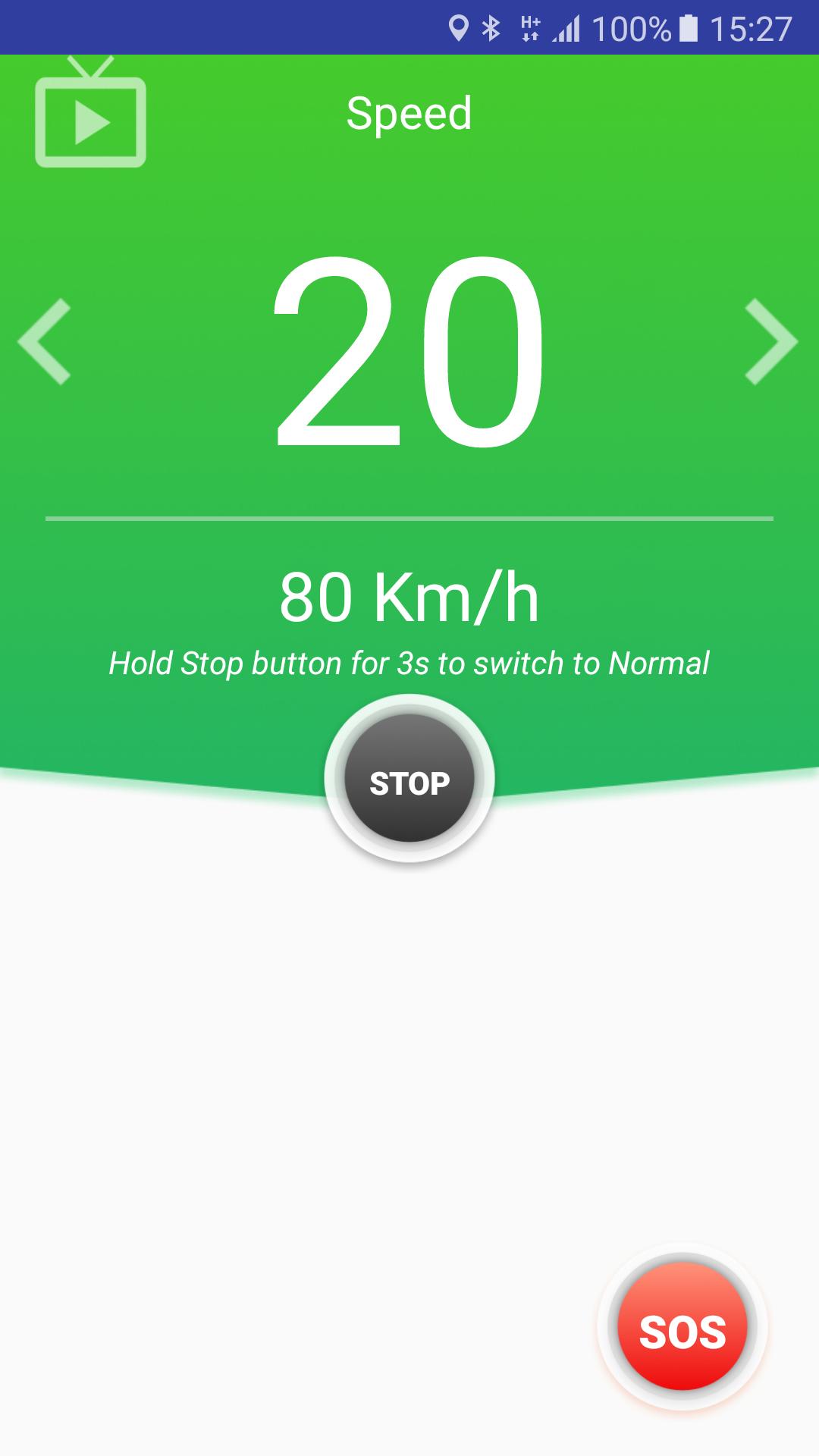Image resolution: width=819 pixels, height=1456 pixels.
Task: Open the TV video icon
Action: (x=90, y=114)
